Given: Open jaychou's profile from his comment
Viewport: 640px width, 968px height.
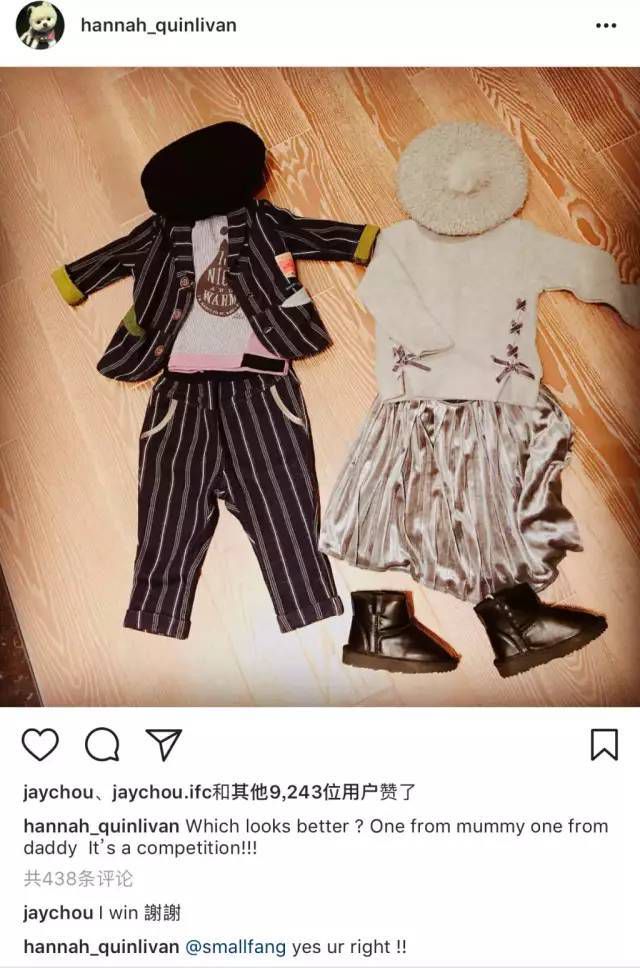Looking at the screenshot, I should tap(55, 913).
